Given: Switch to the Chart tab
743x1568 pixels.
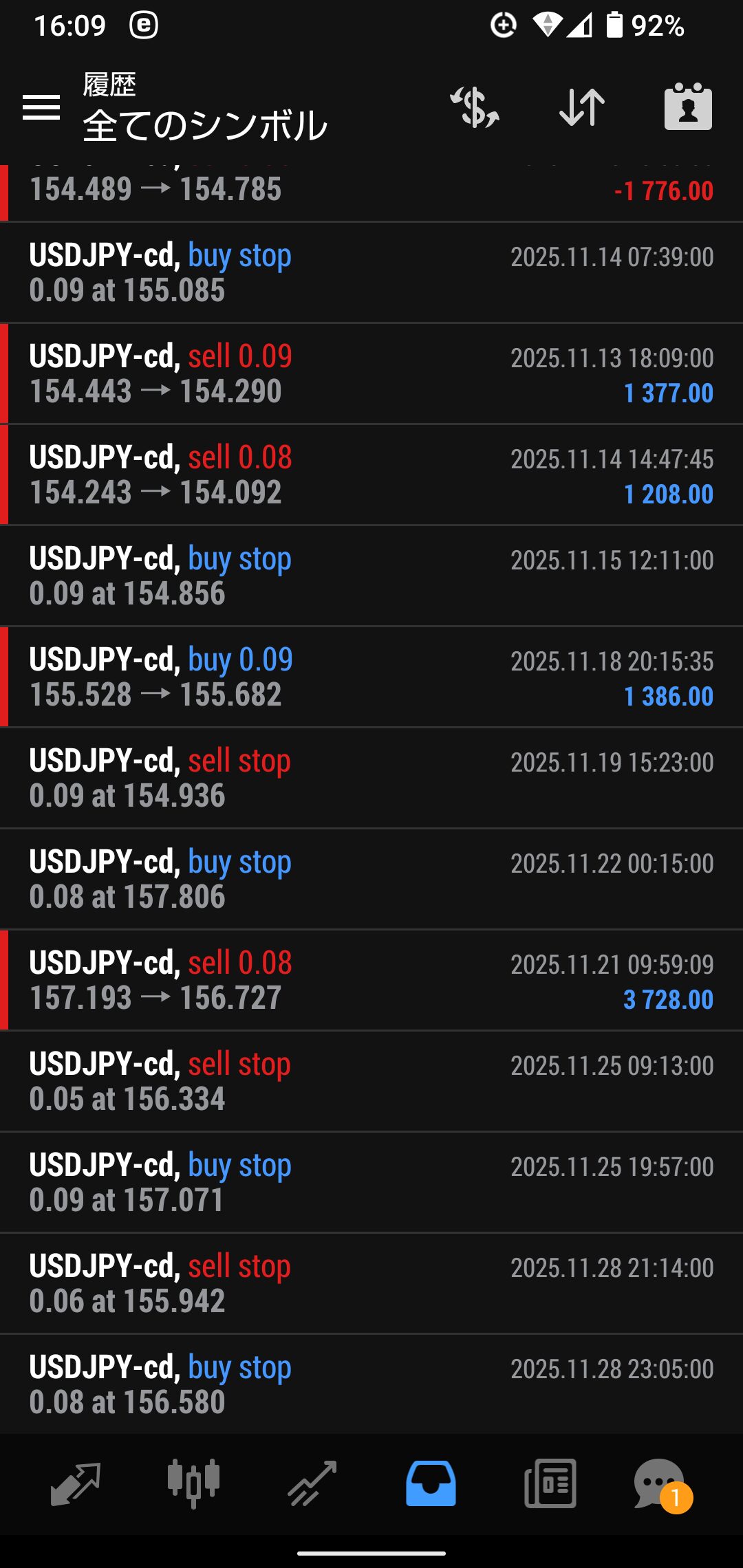Looking at the screenshot, I should pos(193,1483).
